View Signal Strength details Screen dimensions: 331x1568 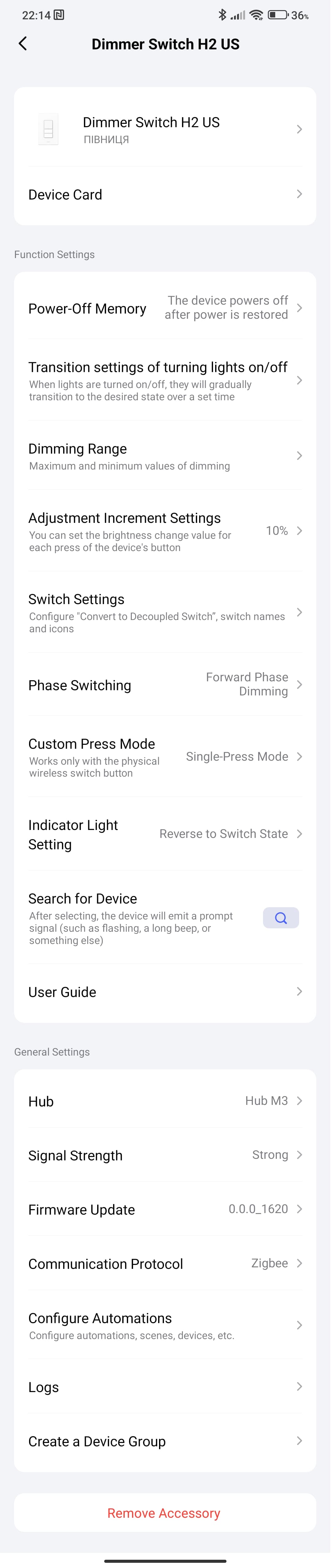(165, 1155)
